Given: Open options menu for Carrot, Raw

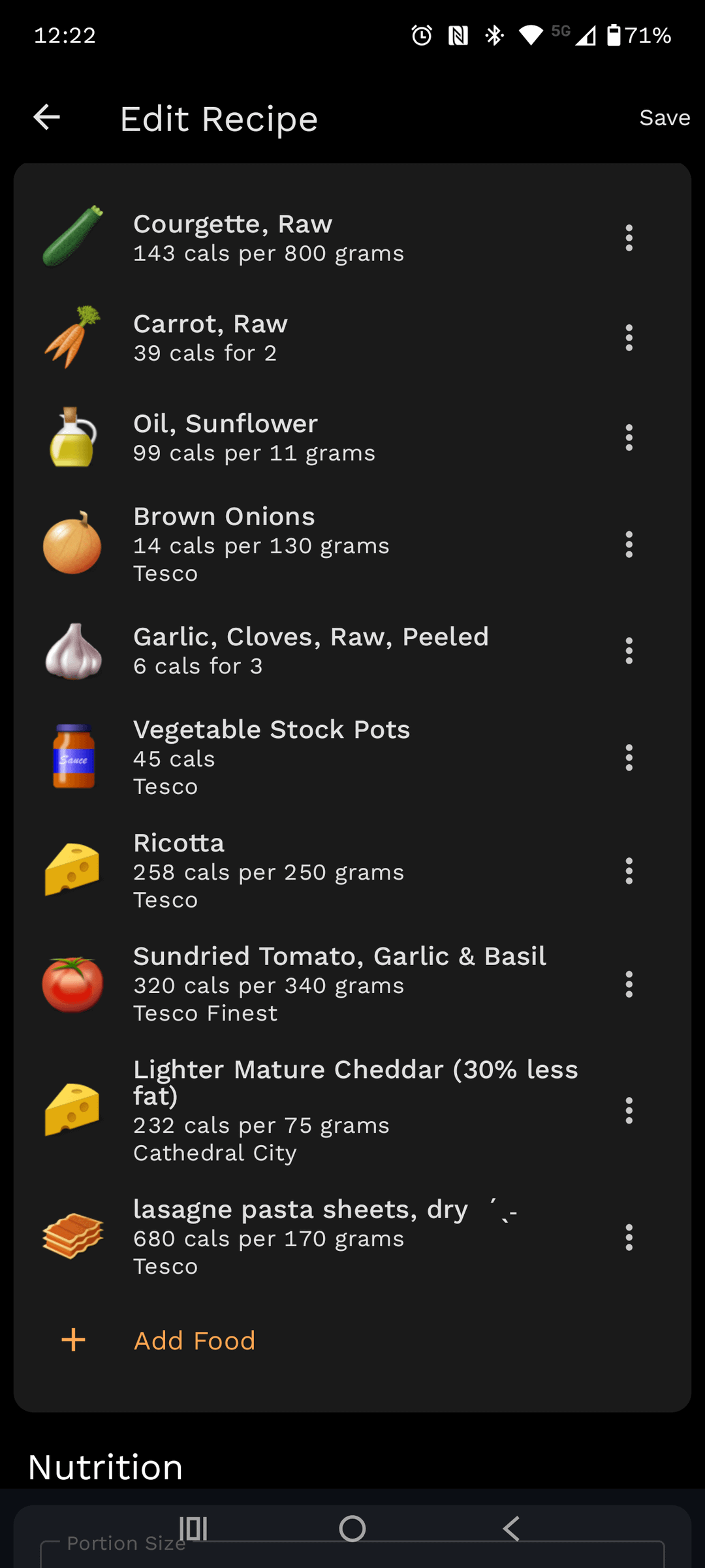Looking at the screenshot, I should tap(629, 338).
